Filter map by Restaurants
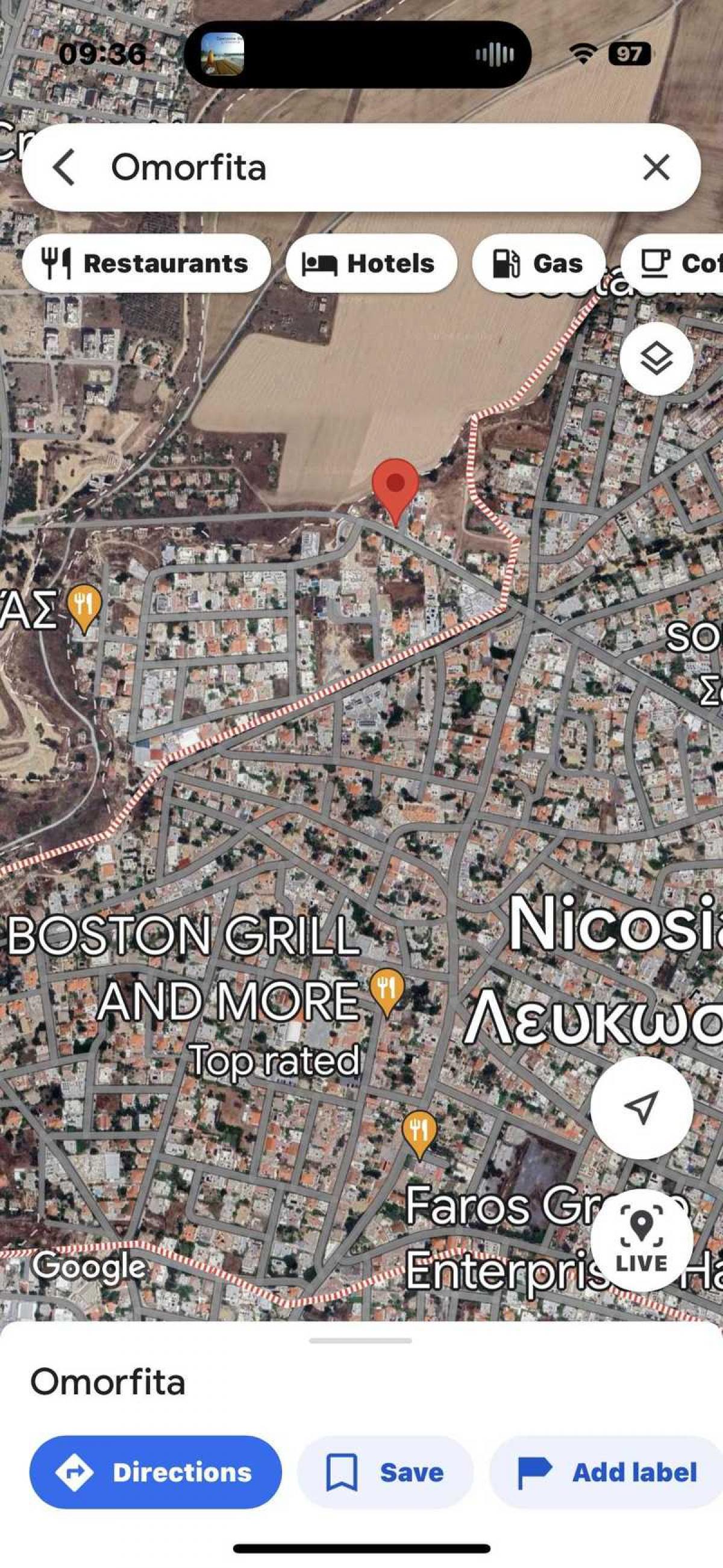The width and height of the screenshot is (723, 1568). (x=146, y=263)
